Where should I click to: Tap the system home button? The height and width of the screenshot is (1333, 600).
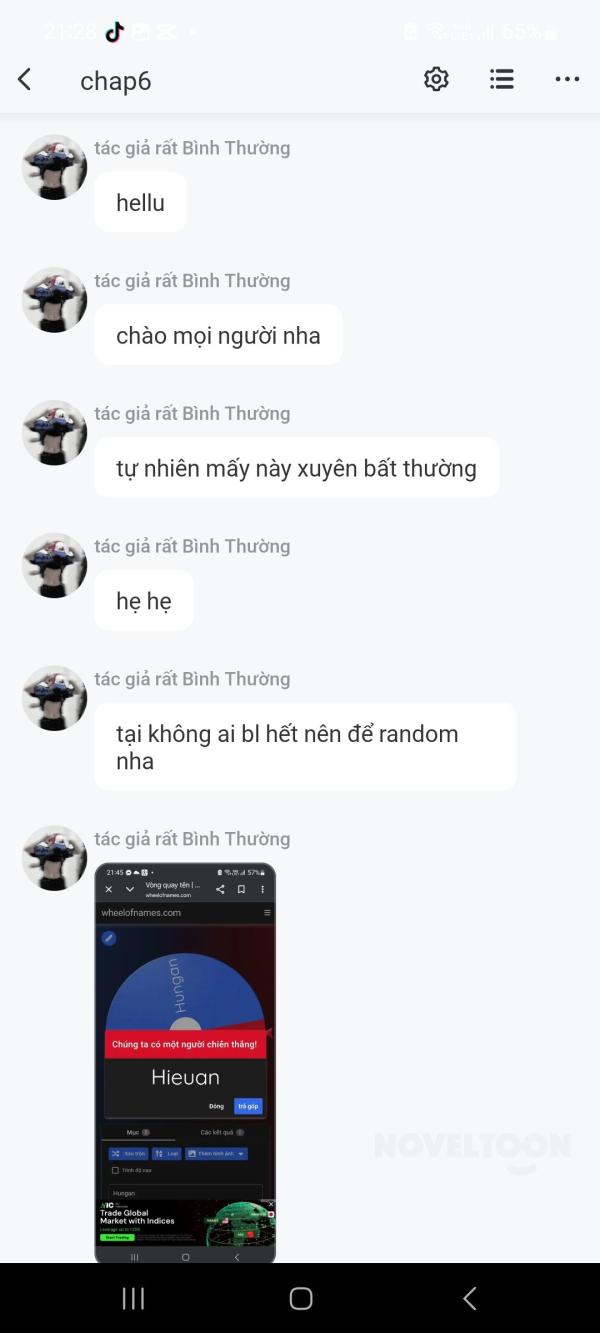point(300,1298)
